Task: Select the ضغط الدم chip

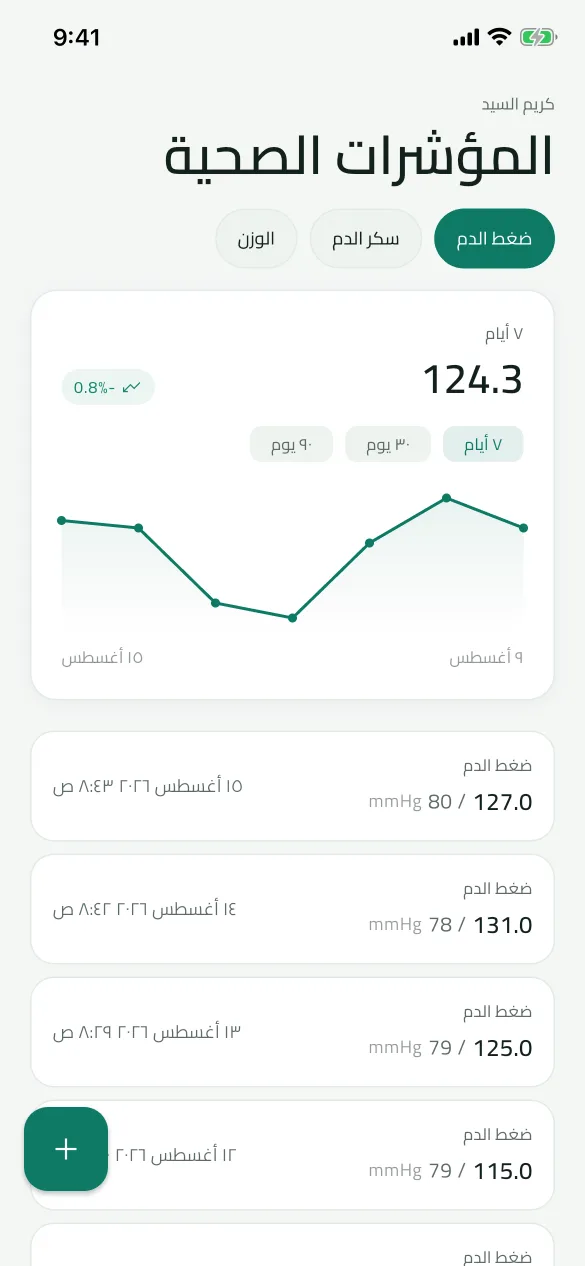Action: (x=494, y=239)
